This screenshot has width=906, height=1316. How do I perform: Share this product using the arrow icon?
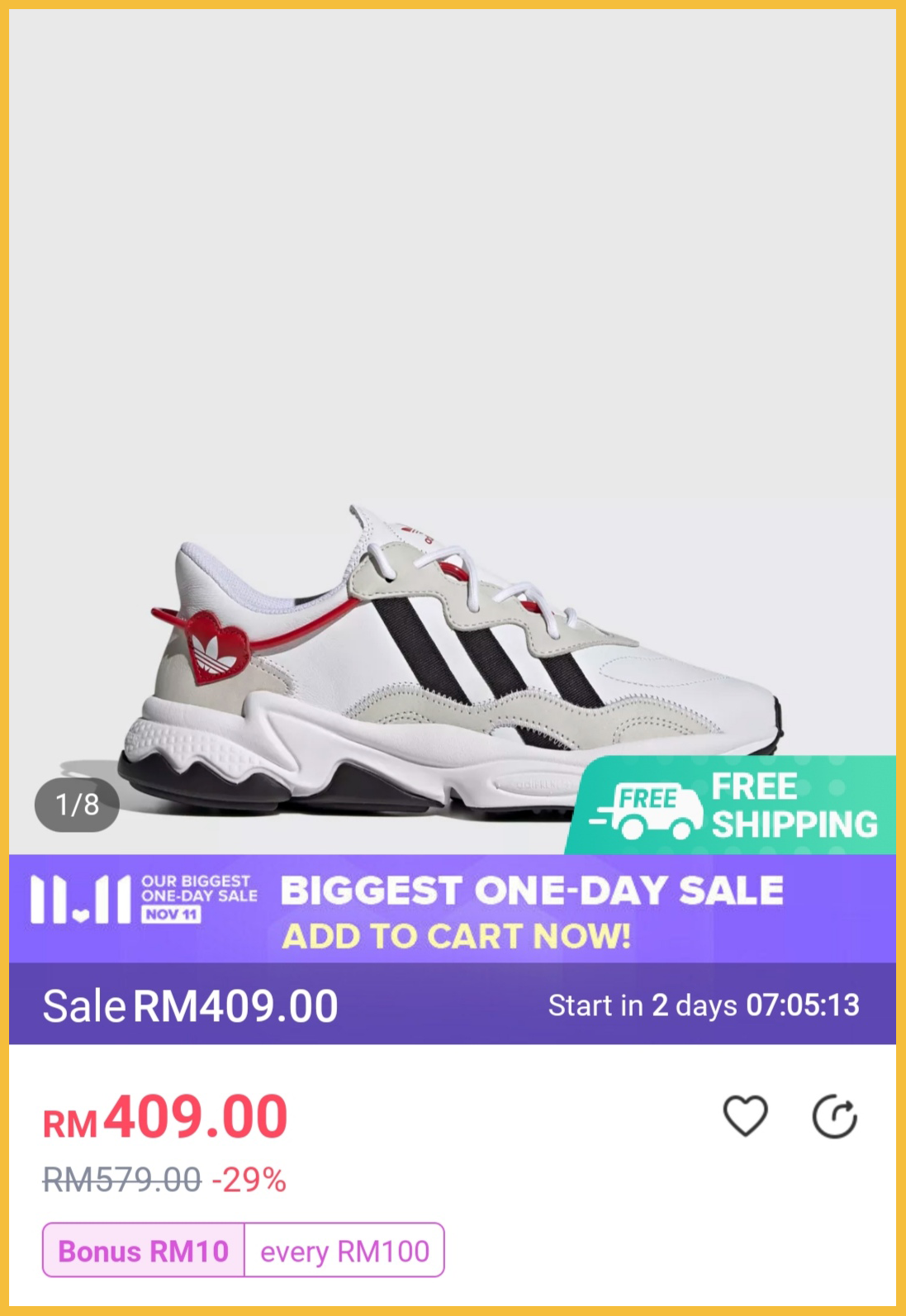834,1117
